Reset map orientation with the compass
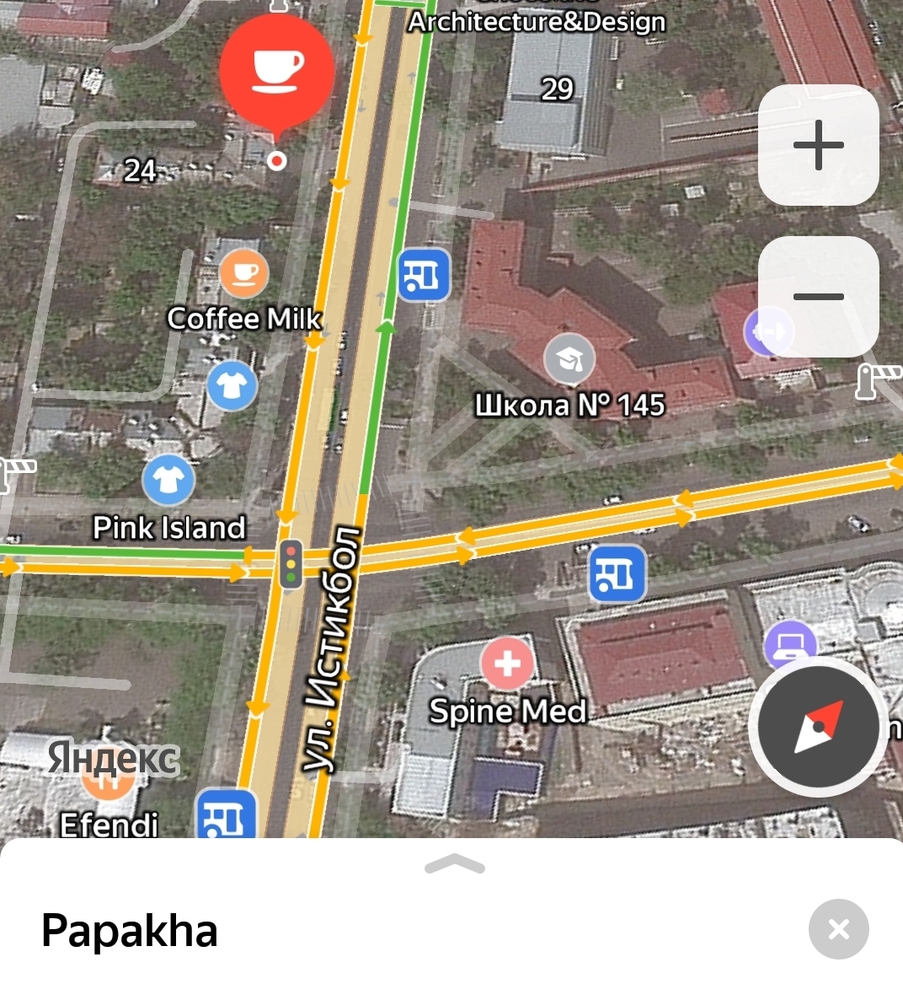This screenshot has height=1000, width=903. [818, 727]
